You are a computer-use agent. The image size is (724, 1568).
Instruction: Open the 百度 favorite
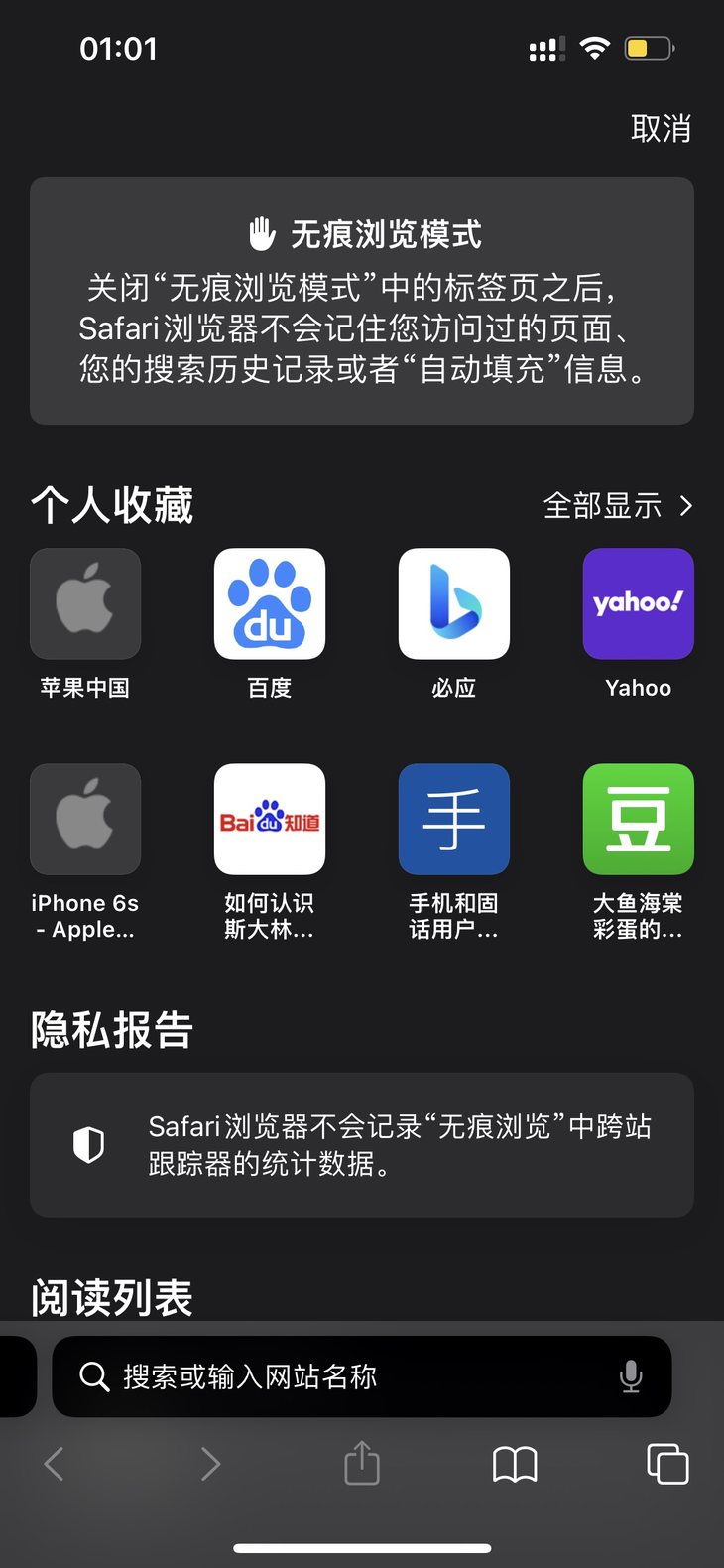[x=270, y=604]
